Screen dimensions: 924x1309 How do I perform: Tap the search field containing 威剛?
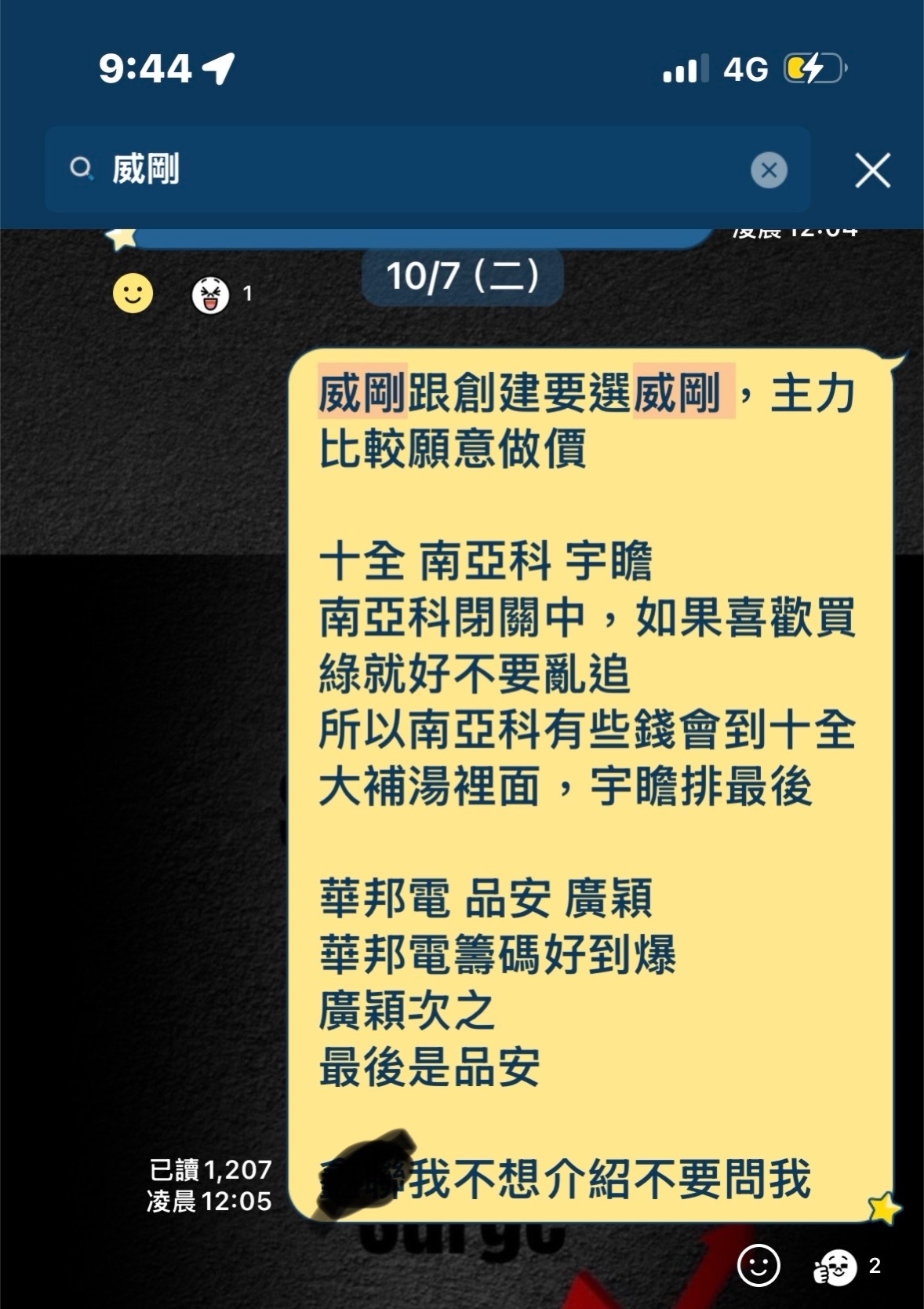click(x=427, y=170)
